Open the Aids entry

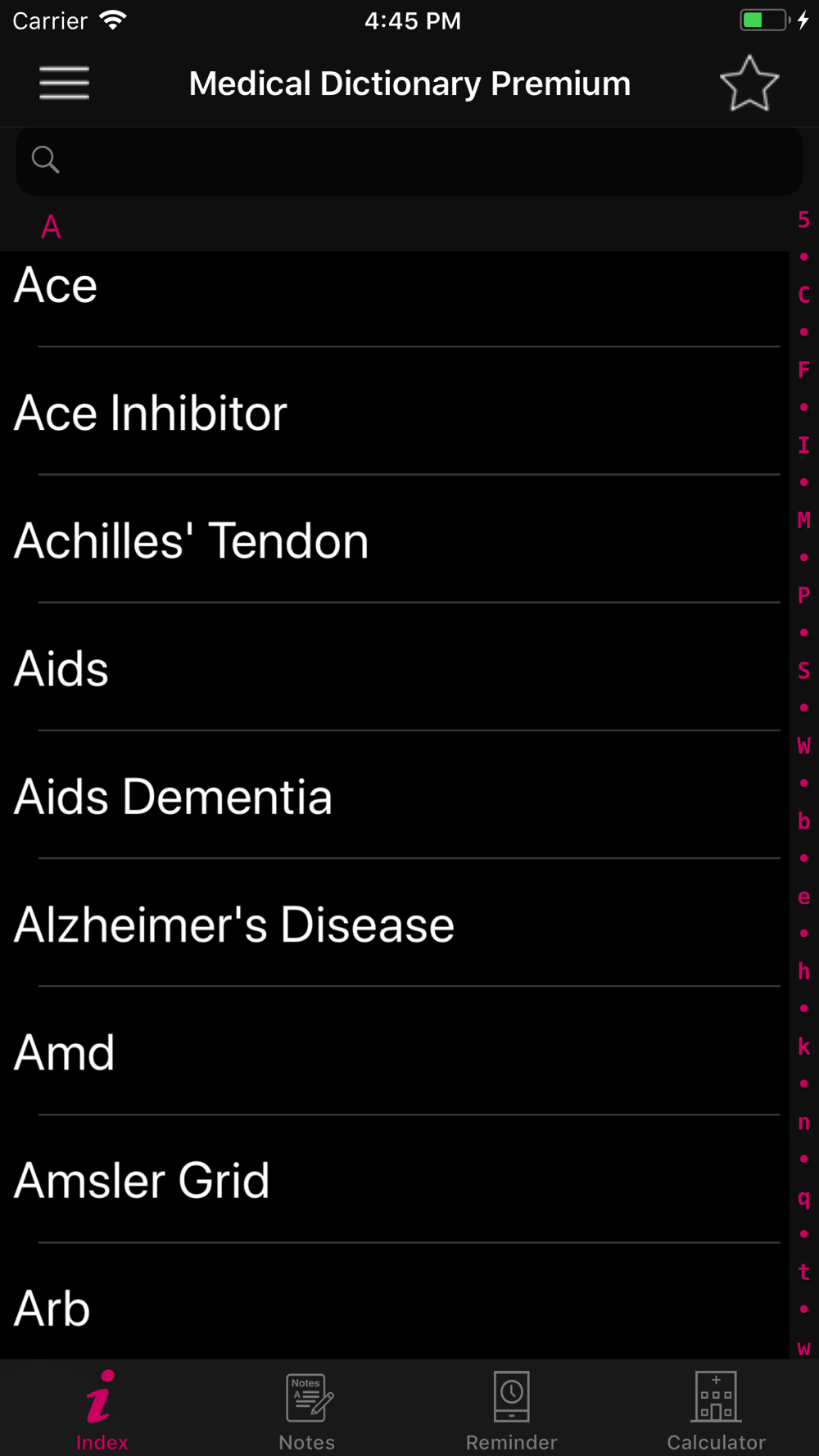395,667
